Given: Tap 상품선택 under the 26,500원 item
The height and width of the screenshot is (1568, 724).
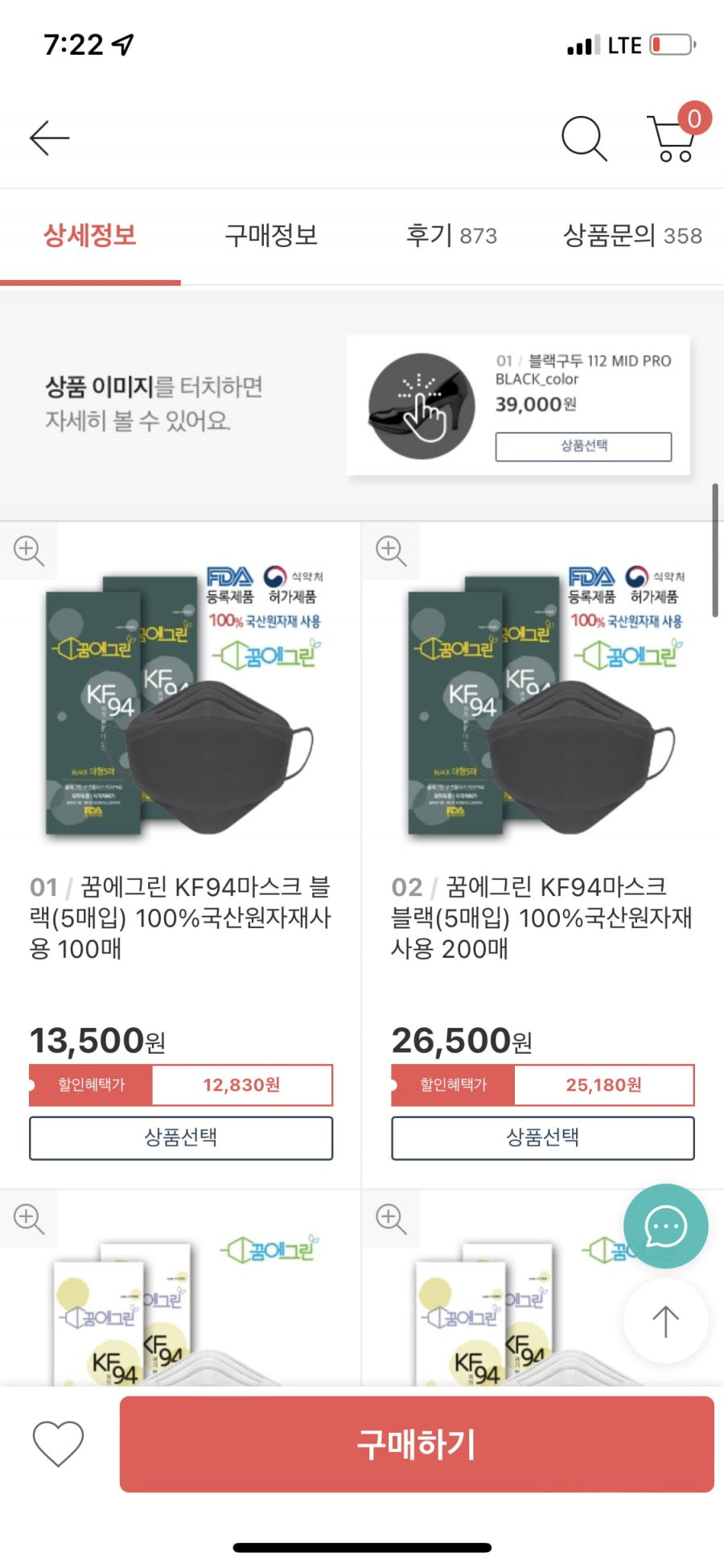Looking at the screenshot, I should pyautogui.click(x=543, y=1137).
